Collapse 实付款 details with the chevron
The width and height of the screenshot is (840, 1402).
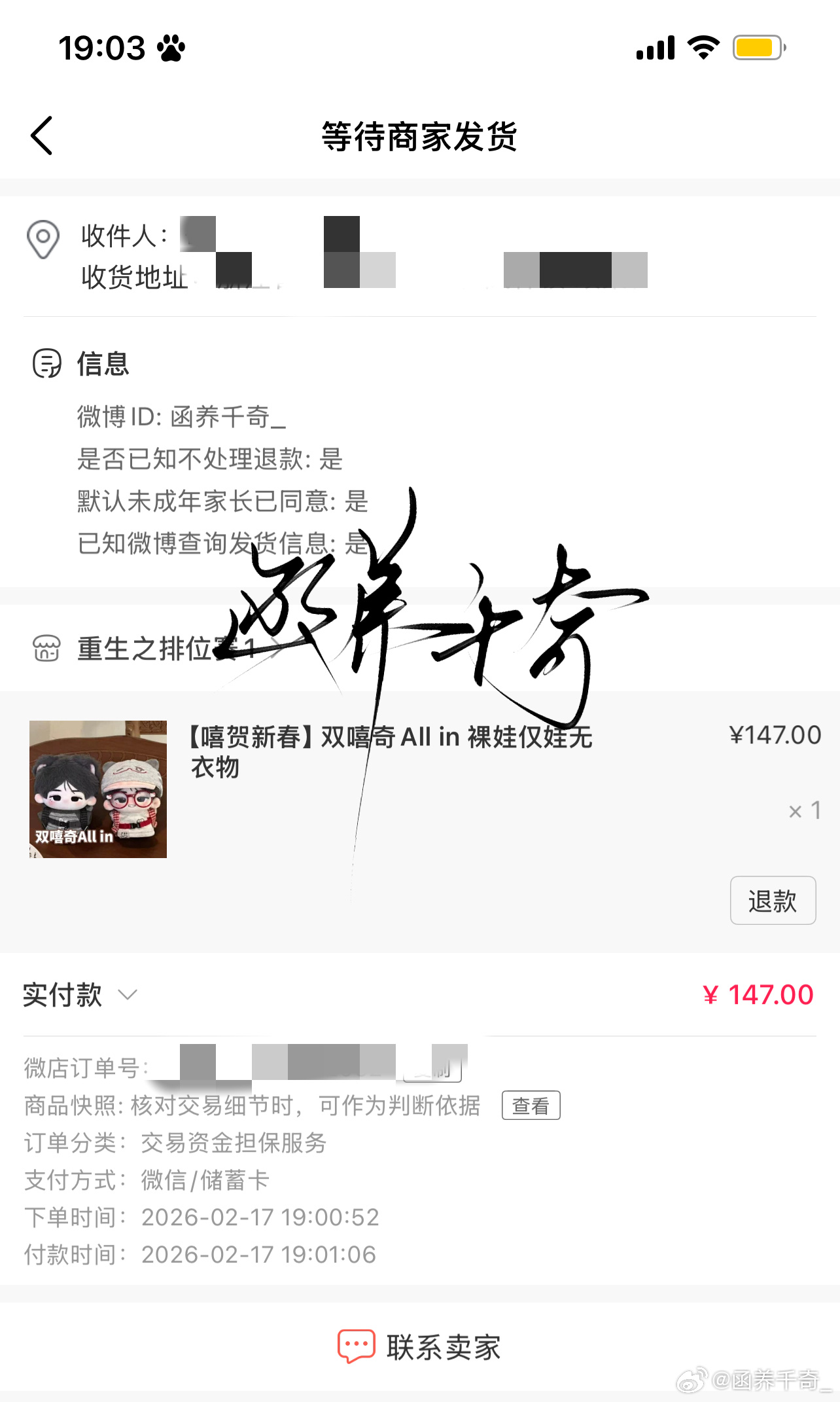(126, 996)
